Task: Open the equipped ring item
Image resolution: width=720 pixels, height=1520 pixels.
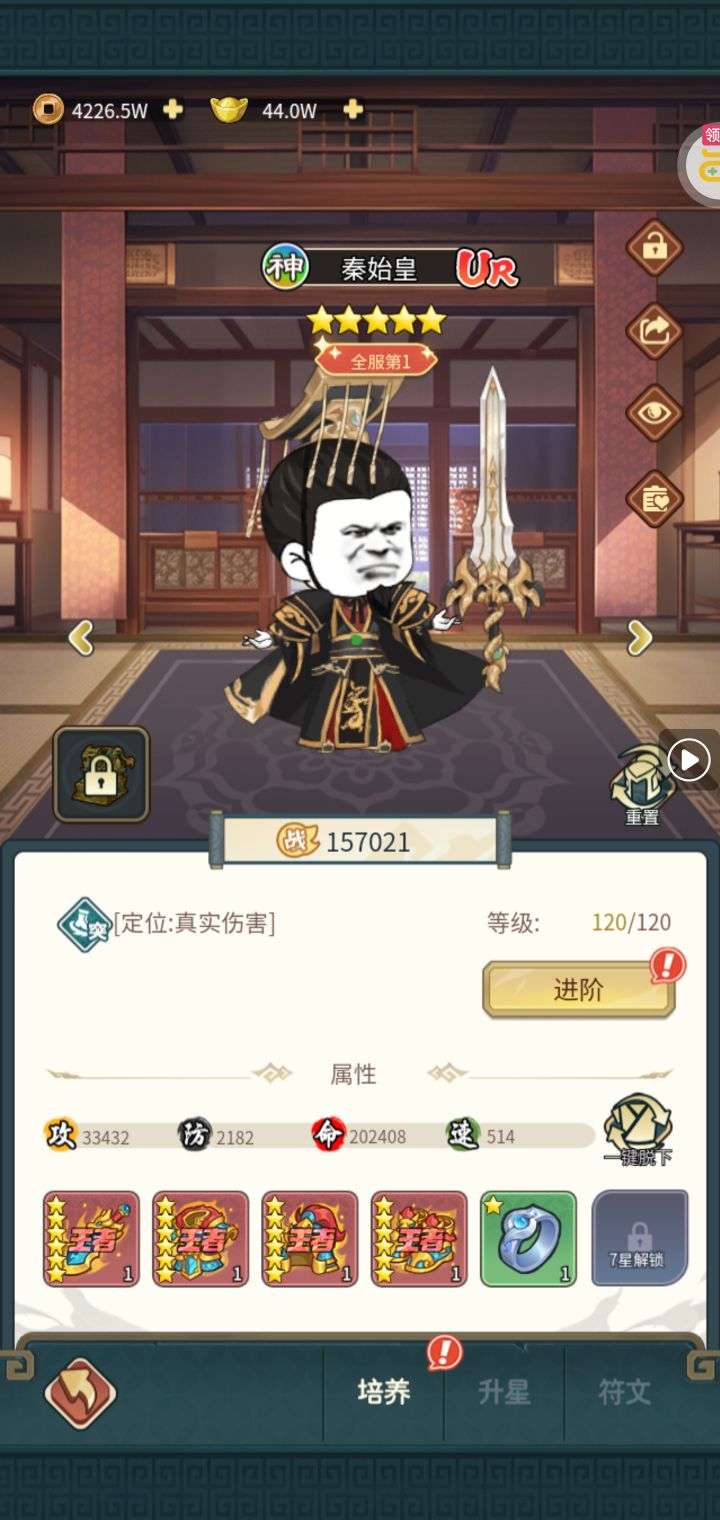Action: click(x=528, y=1238)
